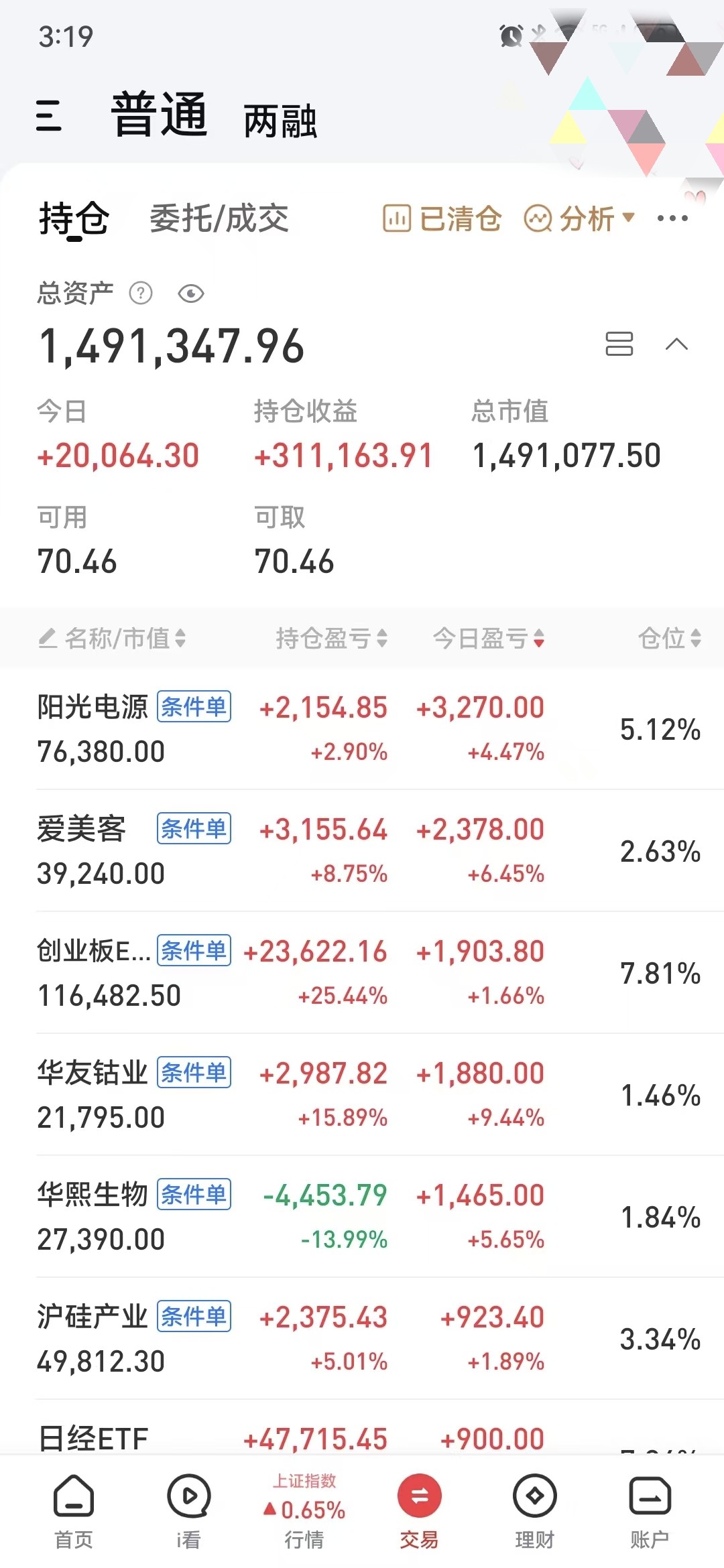724x1568 pixels.
Task: Collapse the asset summary with the chevron
Action: [676, 344]
